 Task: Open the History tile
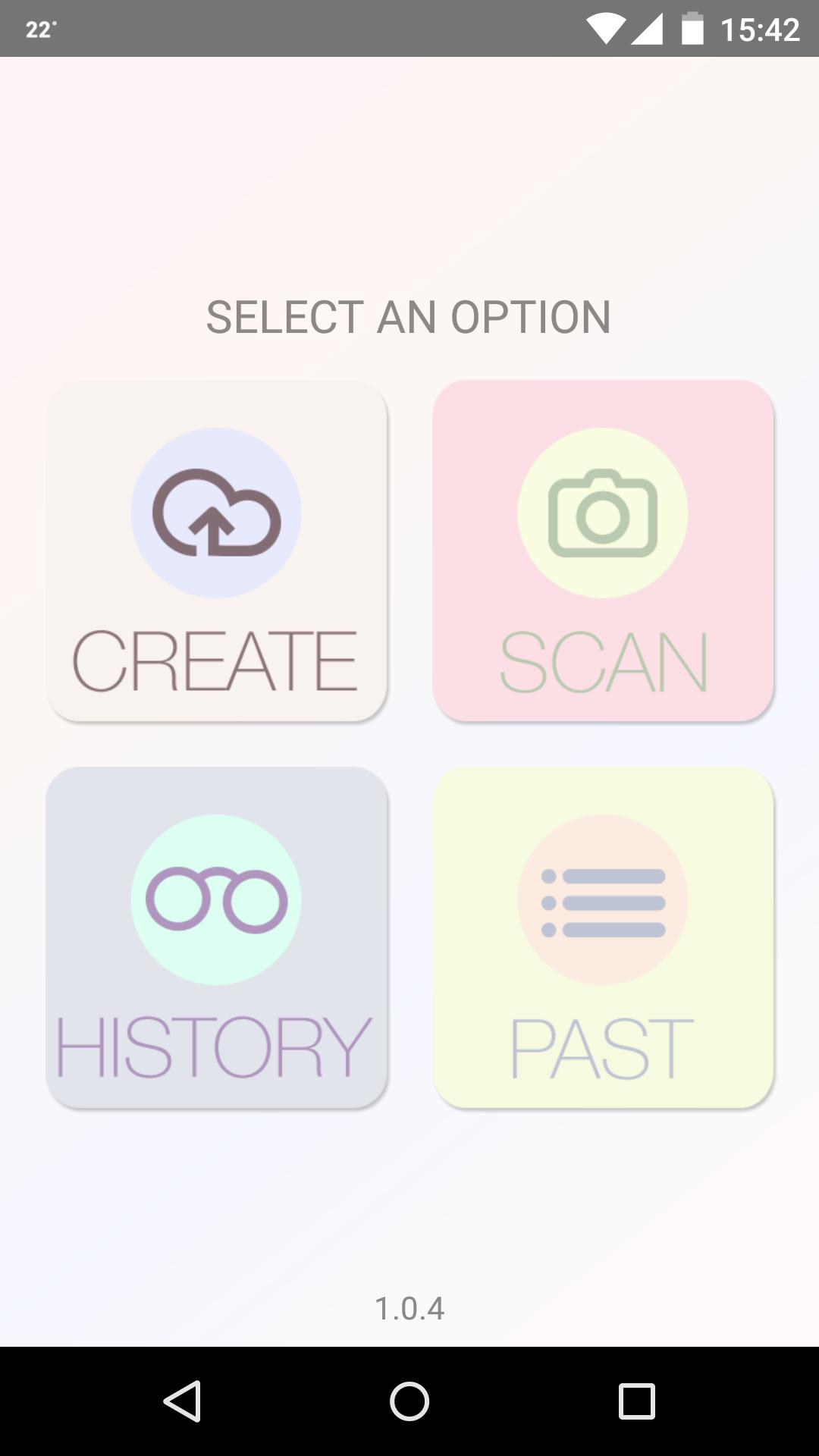[217, 938]
